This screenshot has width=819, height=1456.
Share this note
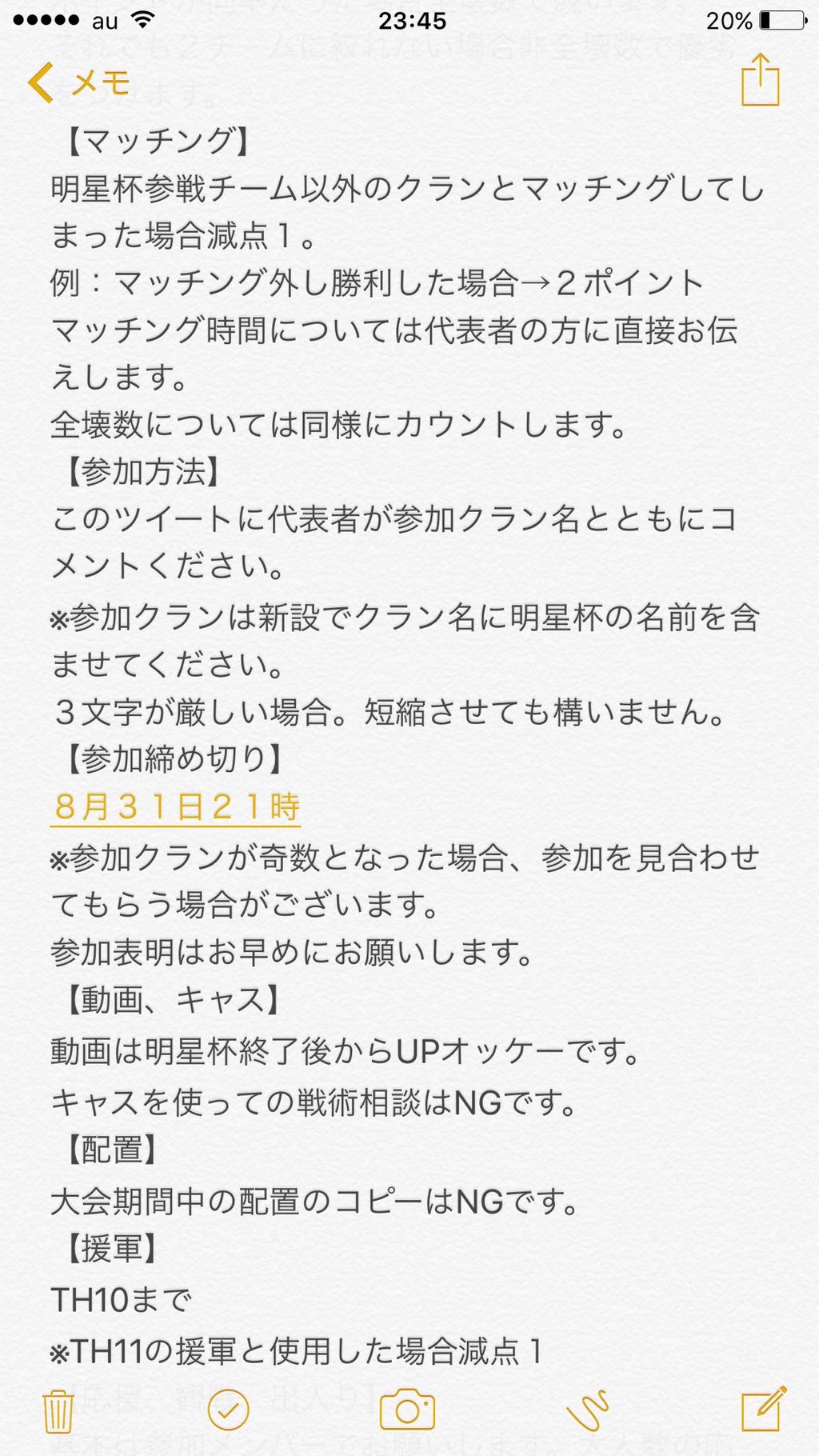[x=760, y=79]
